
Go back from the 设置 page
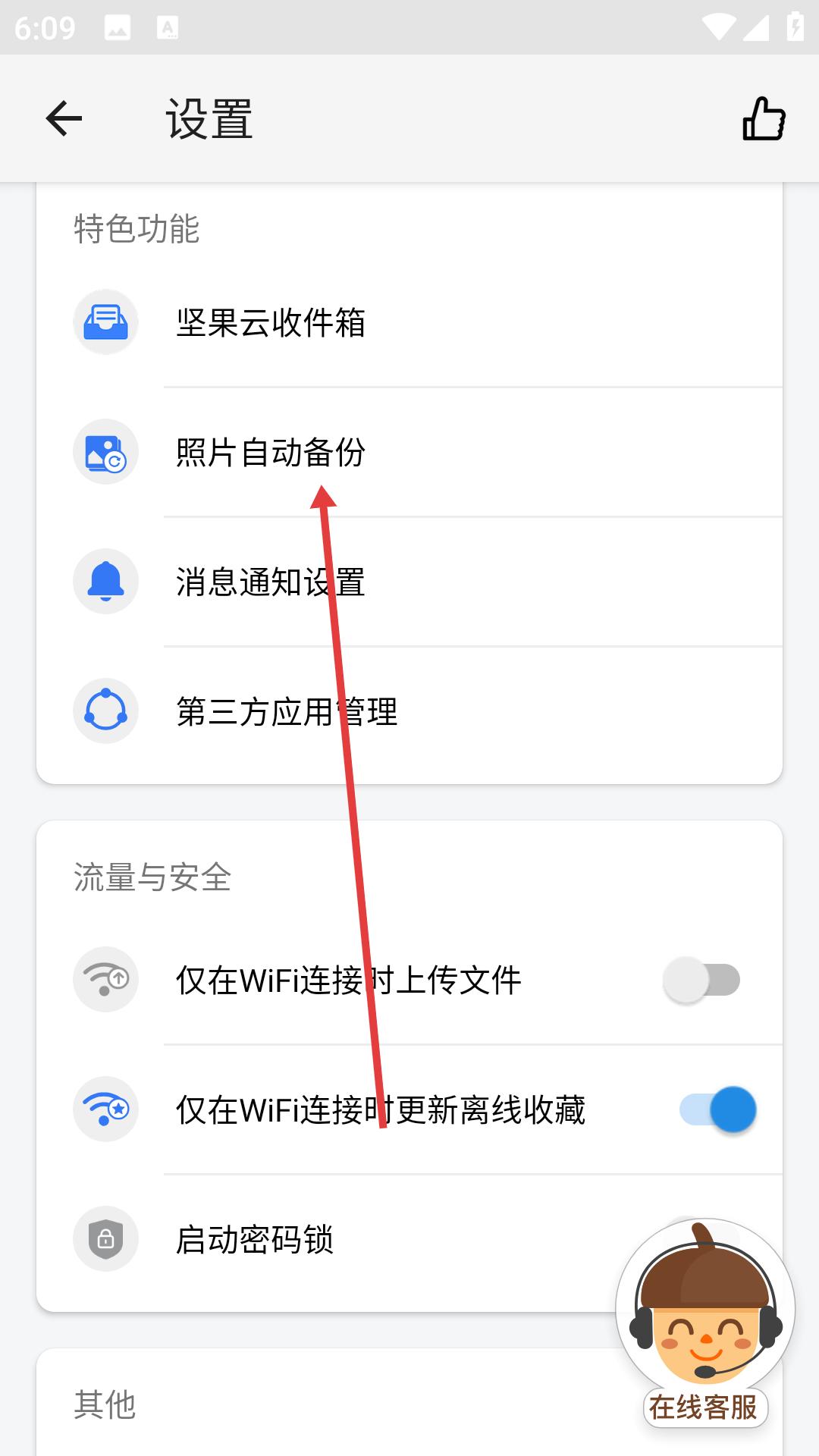(64, 118)
